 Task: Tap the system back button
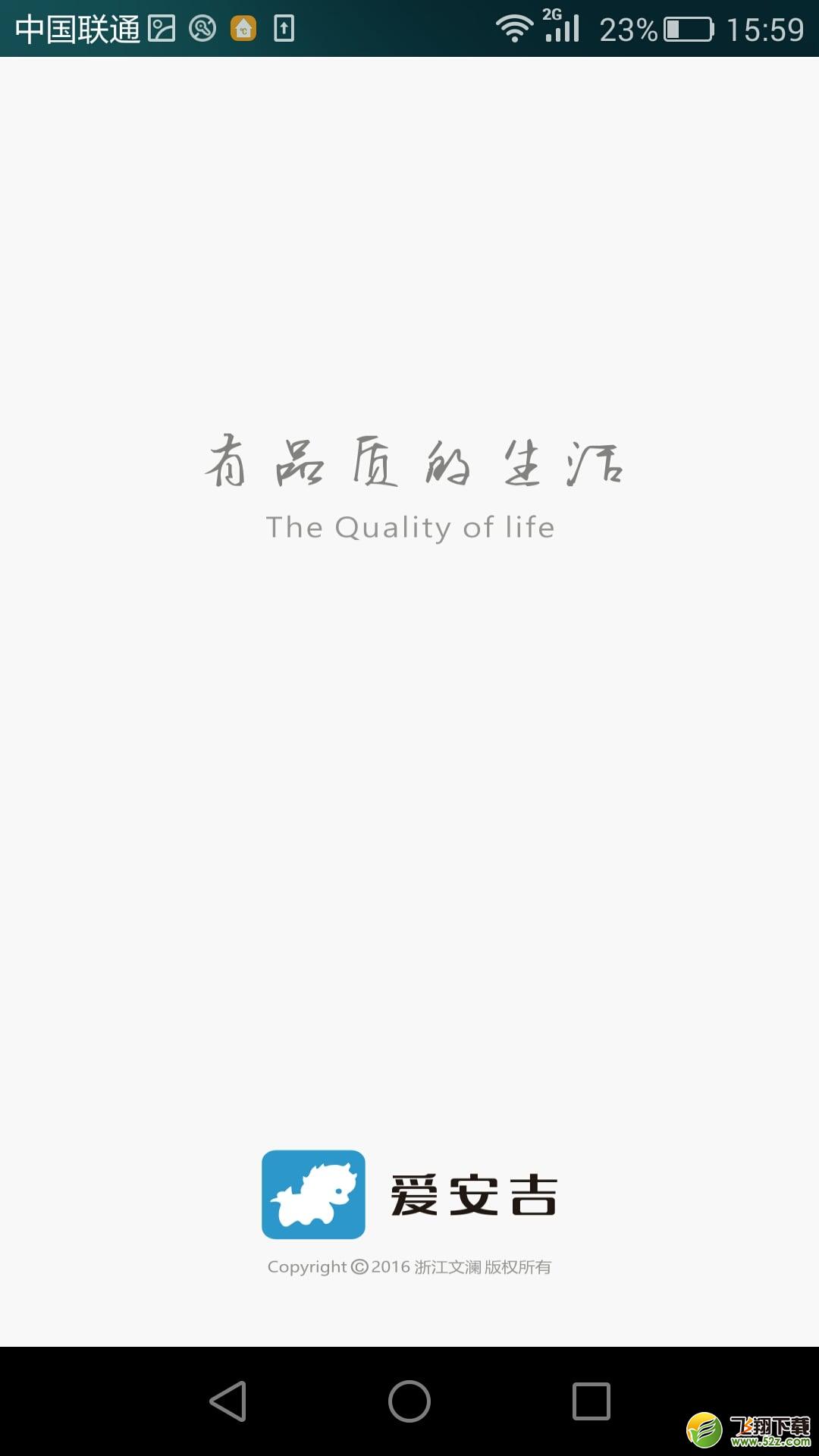228,1401
